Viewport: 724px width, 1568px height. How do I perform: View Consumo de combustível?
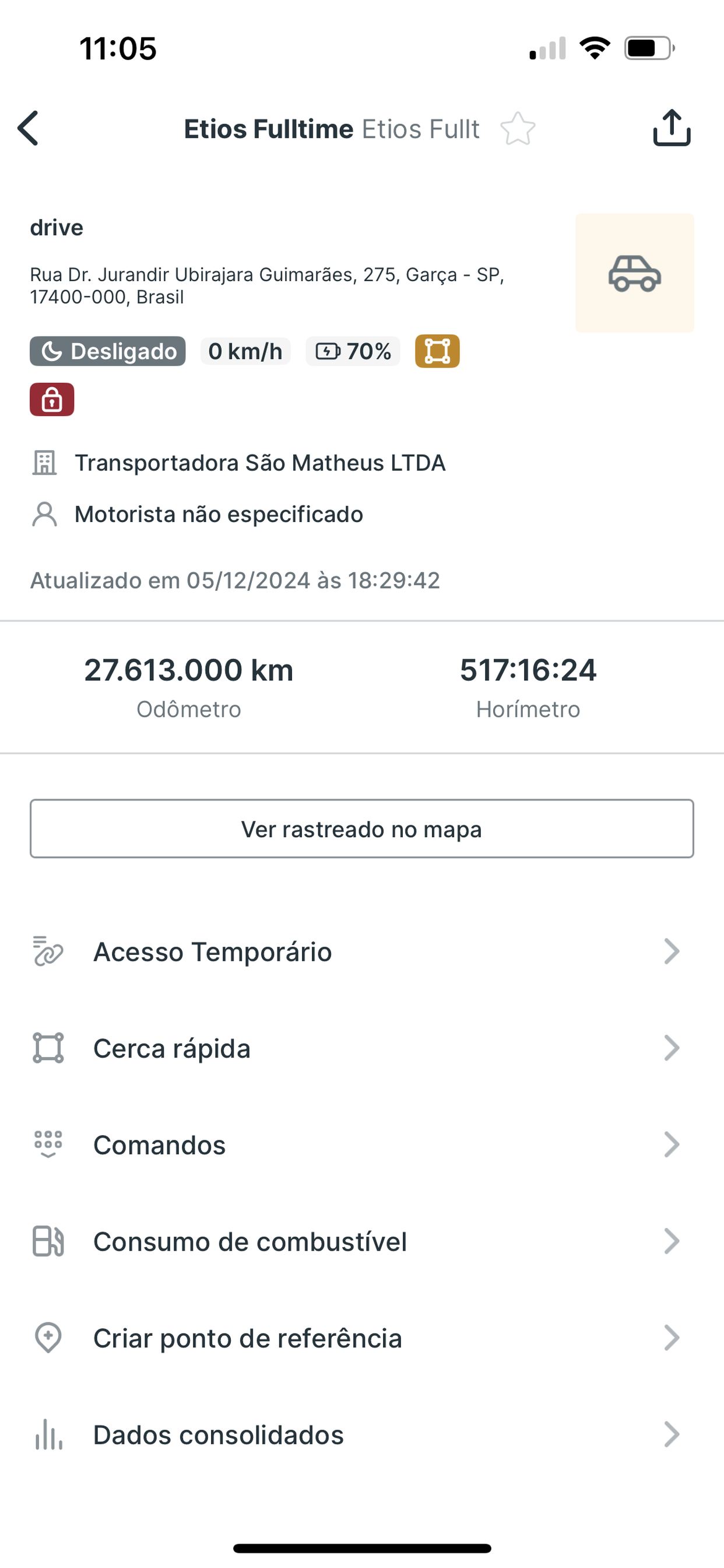[x=362, y=1242]
